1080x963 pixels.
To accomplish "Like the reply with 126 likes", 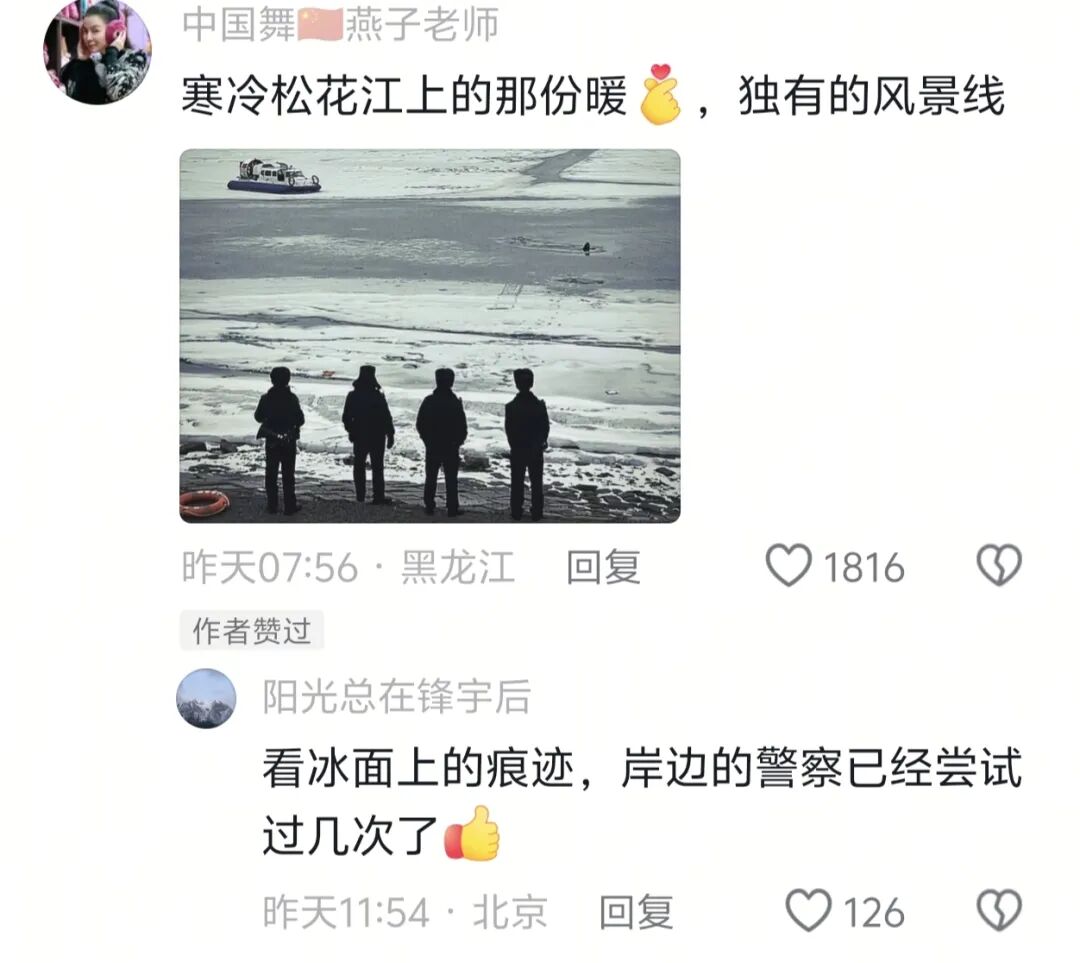I will [809, 912].
